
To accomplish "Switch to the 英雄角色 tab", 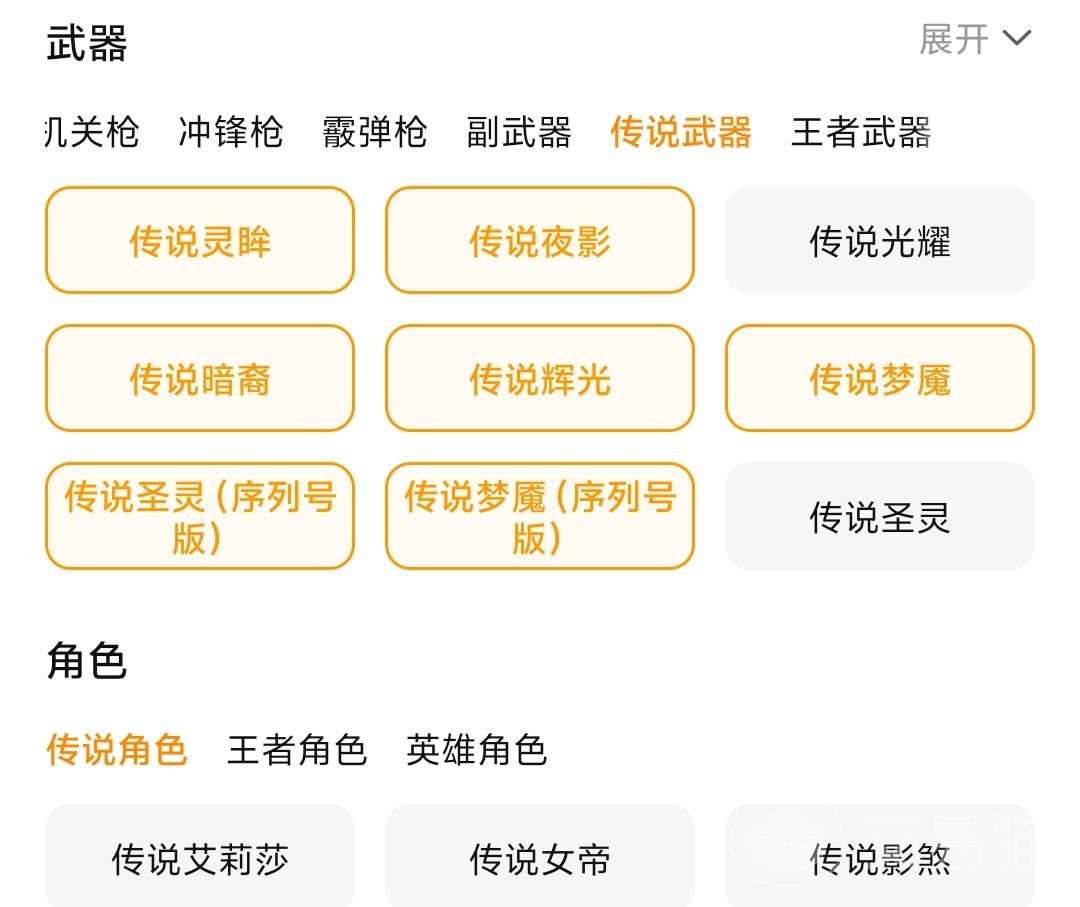I will (x=476, y=750).
